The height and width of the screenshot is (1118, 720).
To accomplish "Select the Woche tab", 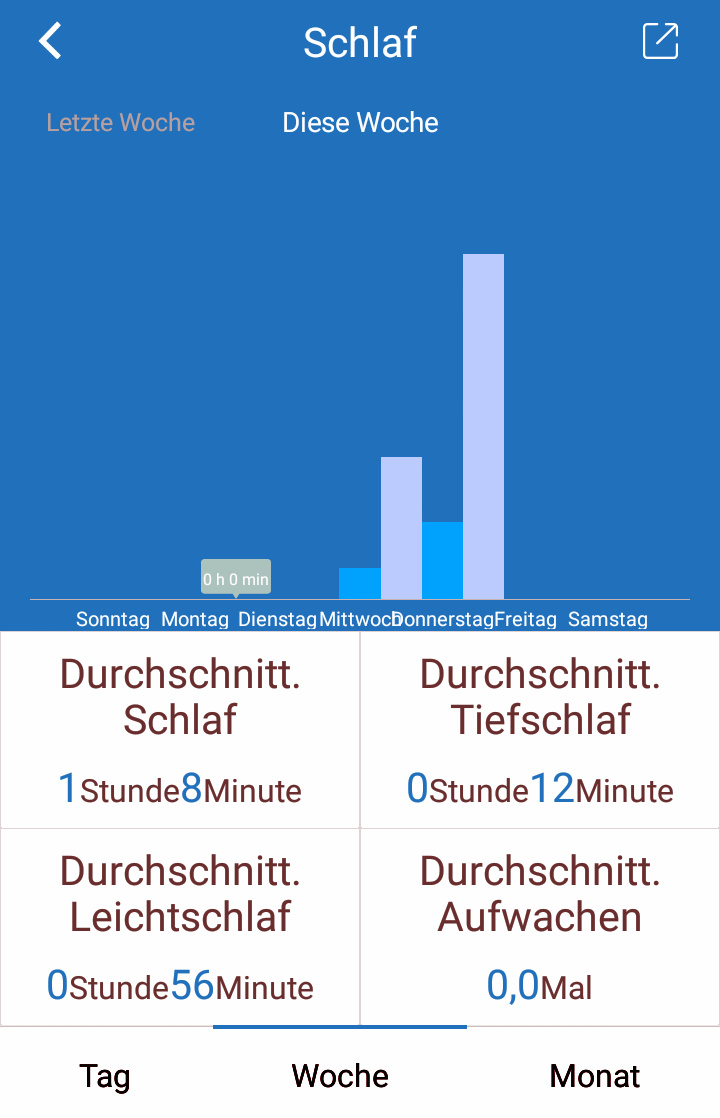I will (x=340, y=1076).
